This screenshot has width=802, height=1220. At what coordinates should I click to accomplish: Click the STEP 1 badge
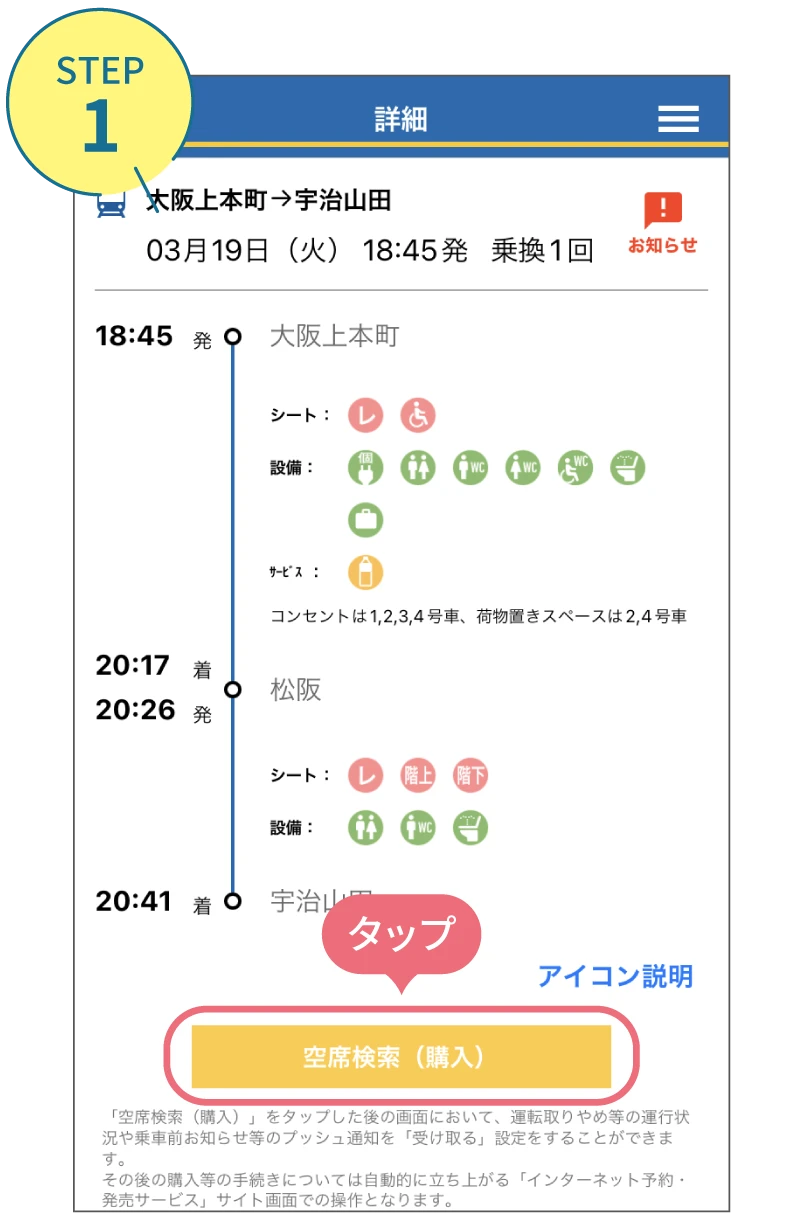pyautogui.click(x=98, y=96)
